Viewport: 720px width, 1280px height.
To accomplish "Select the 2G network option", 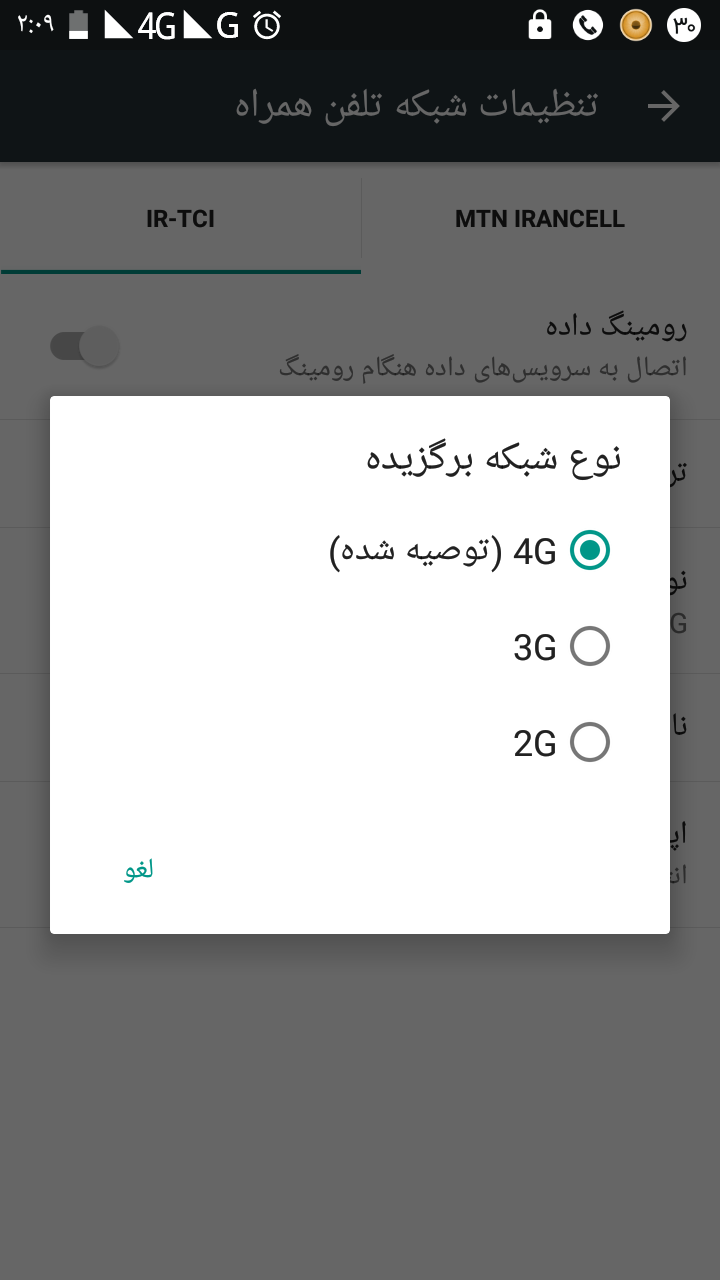I will 589,743.
